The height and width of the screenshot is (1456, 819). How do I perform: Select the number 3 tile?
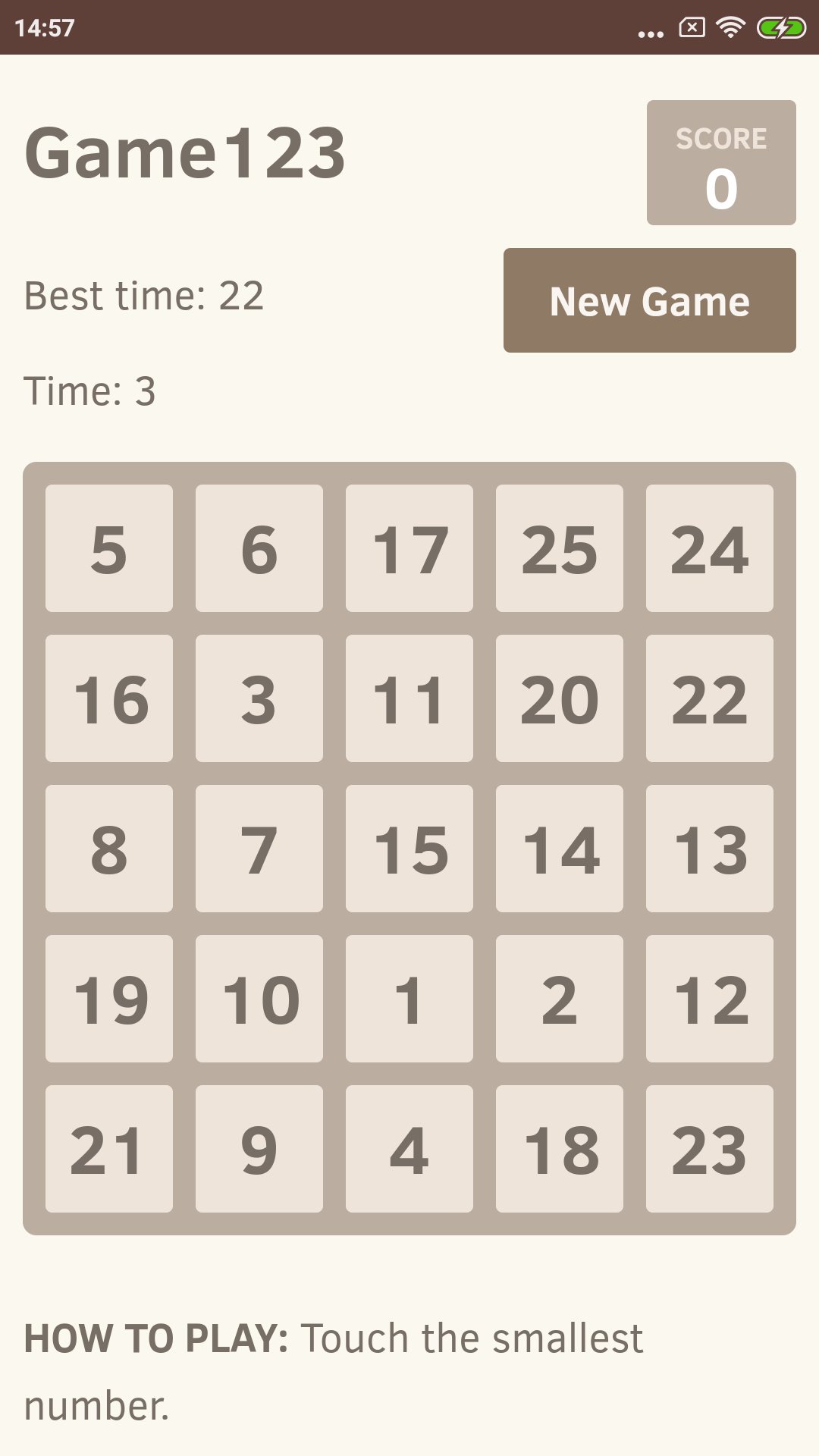click(x=259, y=698)
